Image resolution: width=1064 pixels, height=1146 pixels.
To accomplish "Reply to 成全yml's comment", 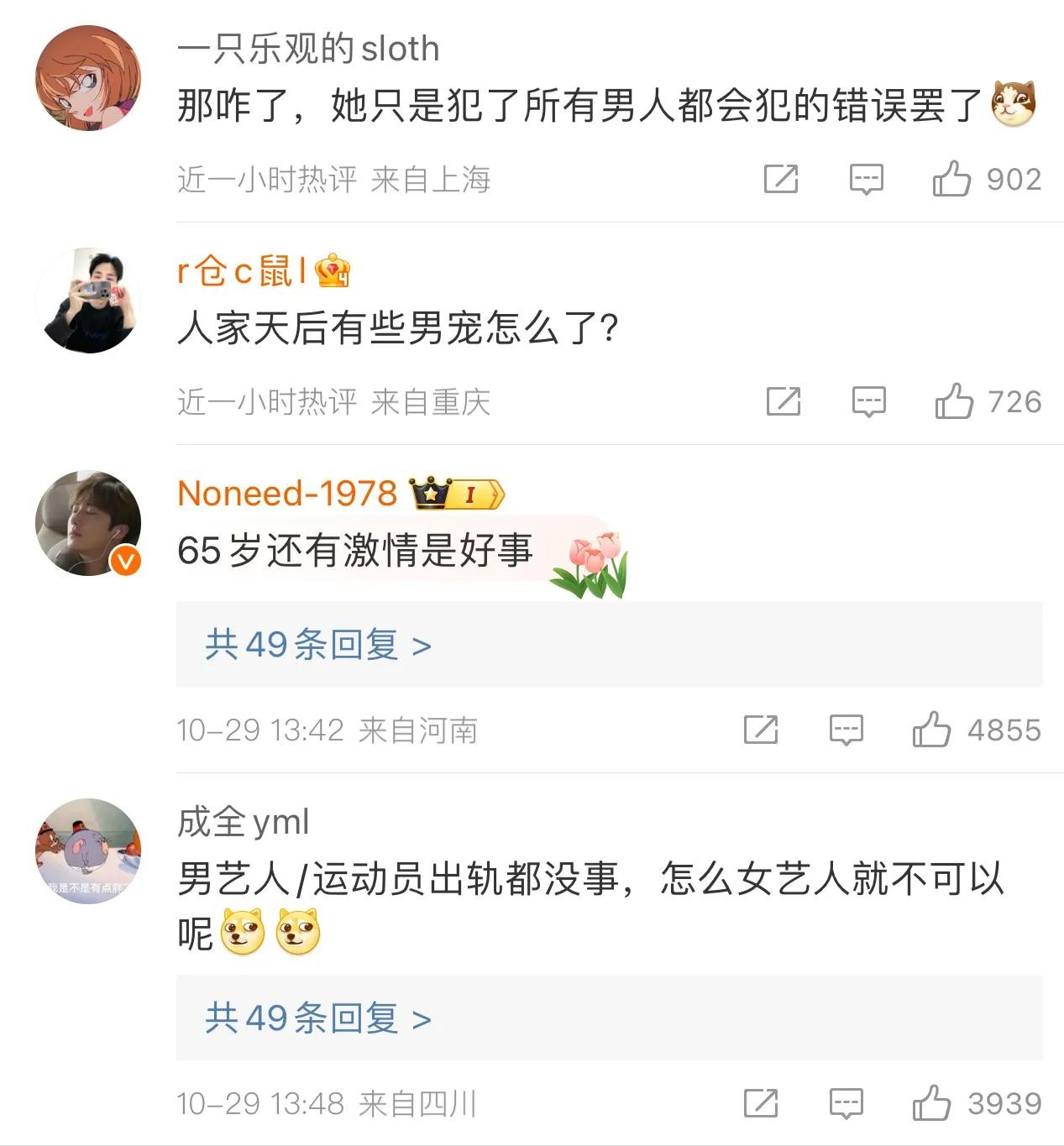I will 846,1102.
